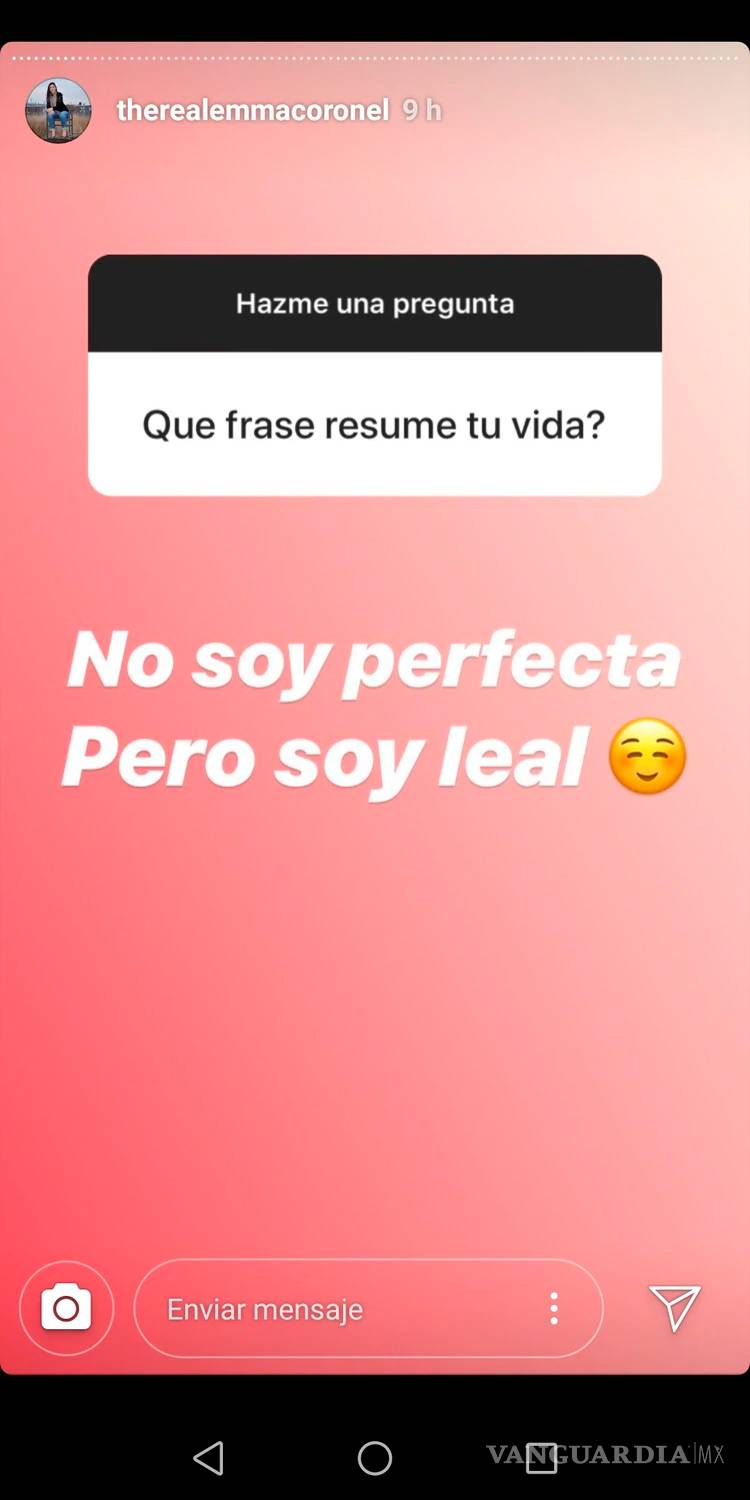Tap the profile avatar of therealemmacoronel

tap(57, 110)
